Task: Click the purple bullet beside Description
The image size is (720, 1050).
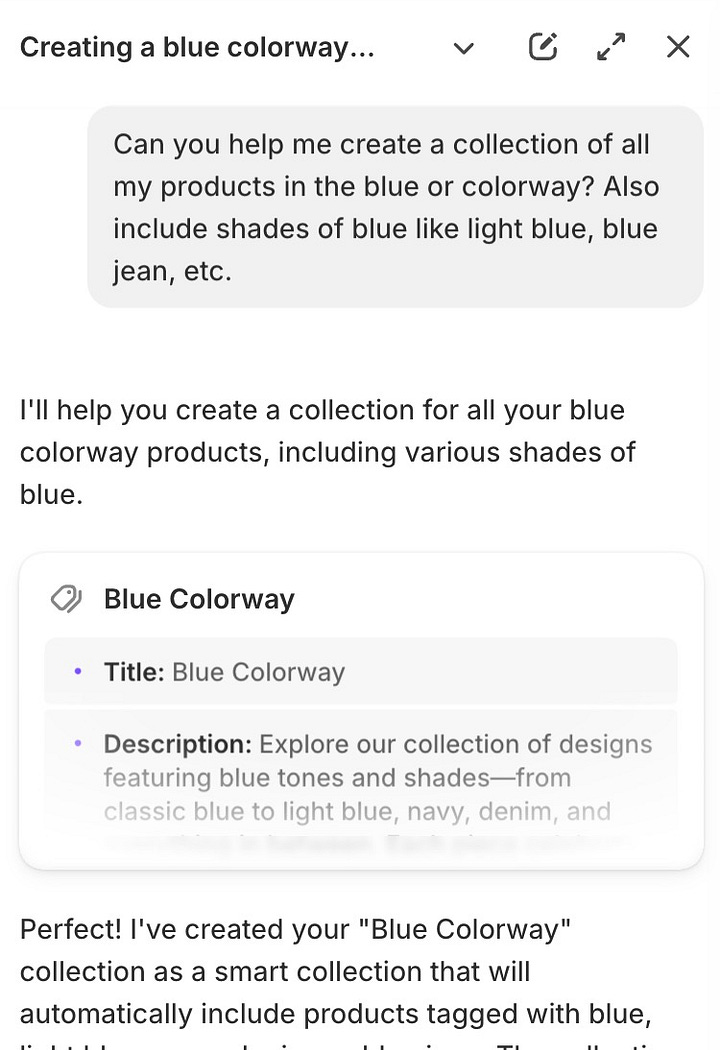Action: (x=77, y=744)
